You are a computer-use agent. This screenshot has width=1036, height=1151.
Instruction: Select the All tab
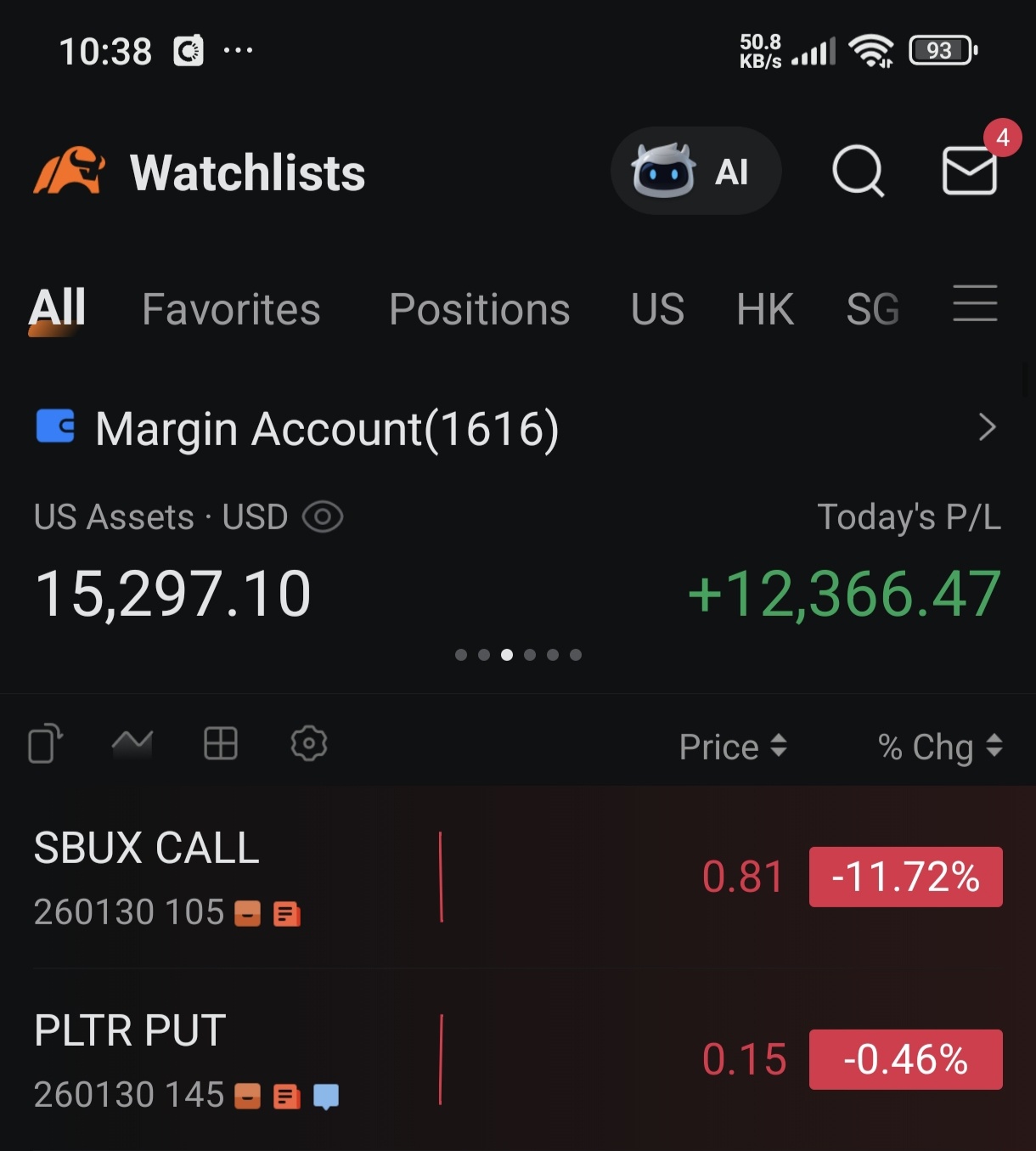coord(58,307)
